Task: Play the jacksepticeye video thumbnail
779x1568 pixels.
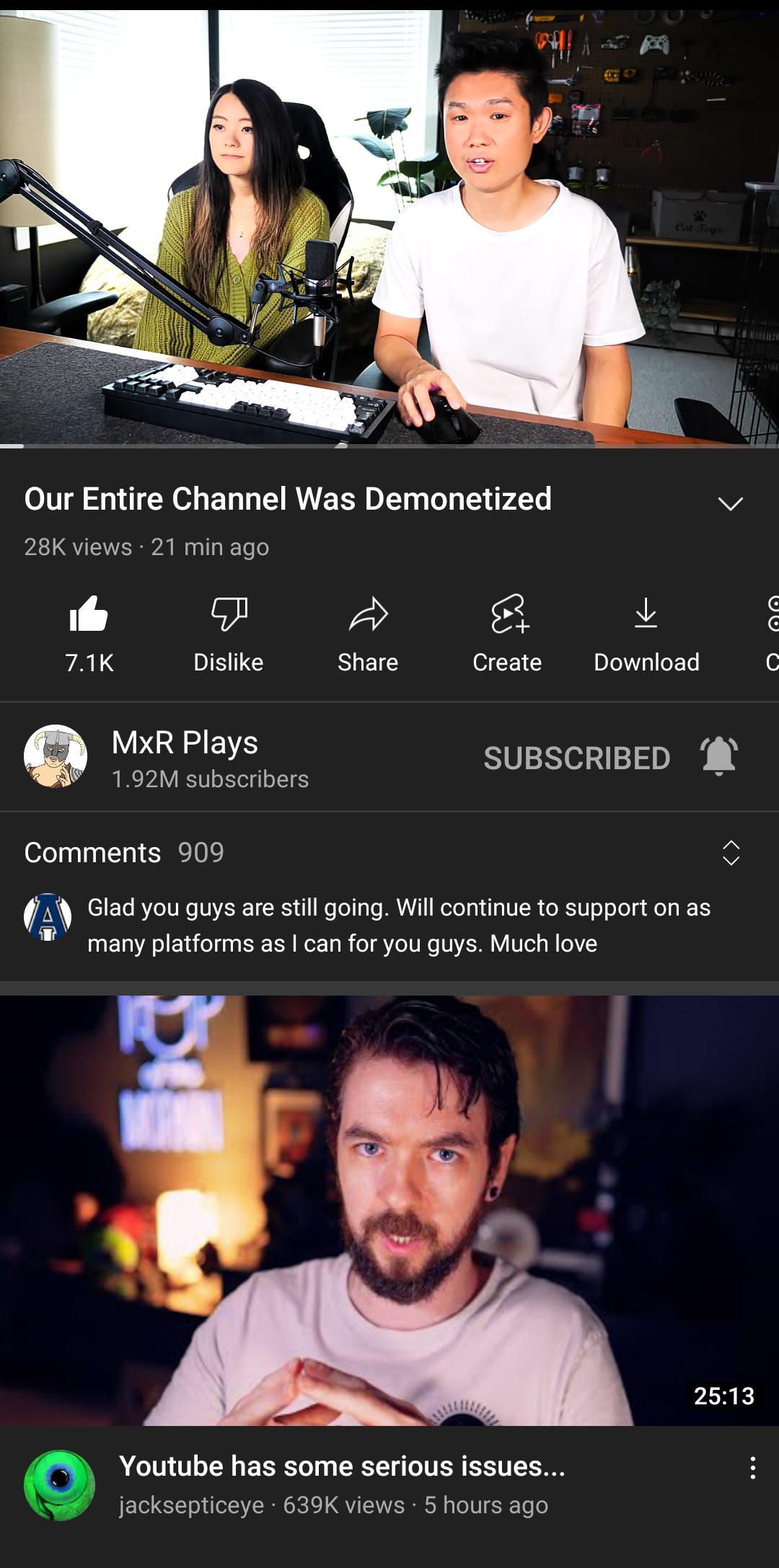Action: pyautogui.click(x=389, y=1210)
